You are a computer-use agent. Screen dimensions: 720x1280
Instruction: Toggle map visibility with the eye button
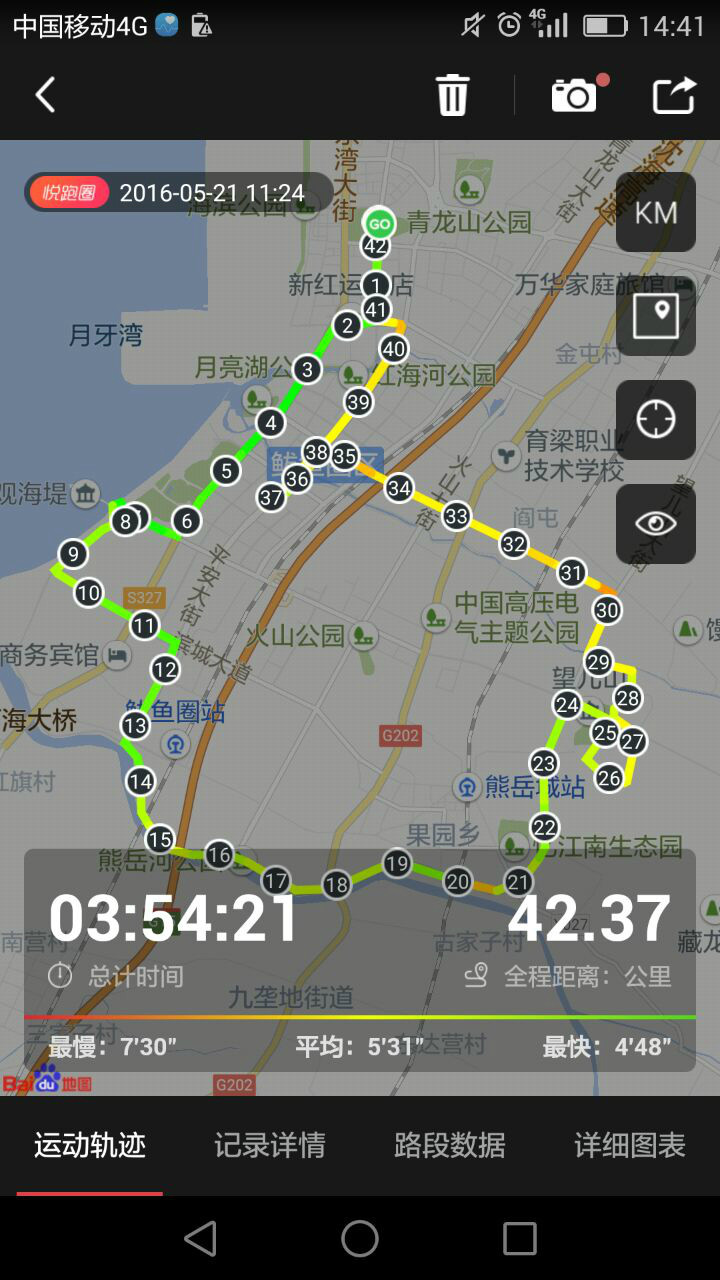tap(656, 524)
